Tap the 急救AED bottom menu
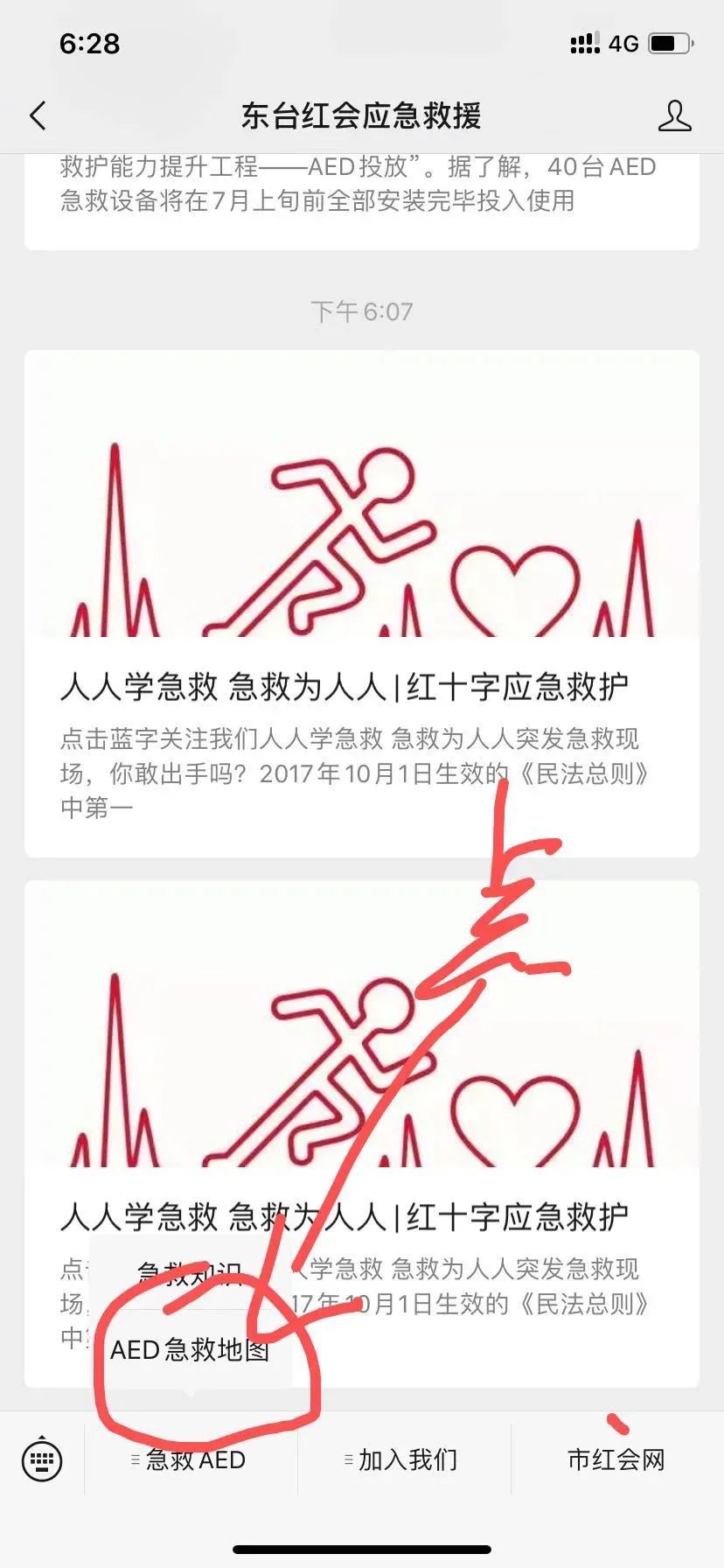The image size is (724, 1568). coord(191,1459)
